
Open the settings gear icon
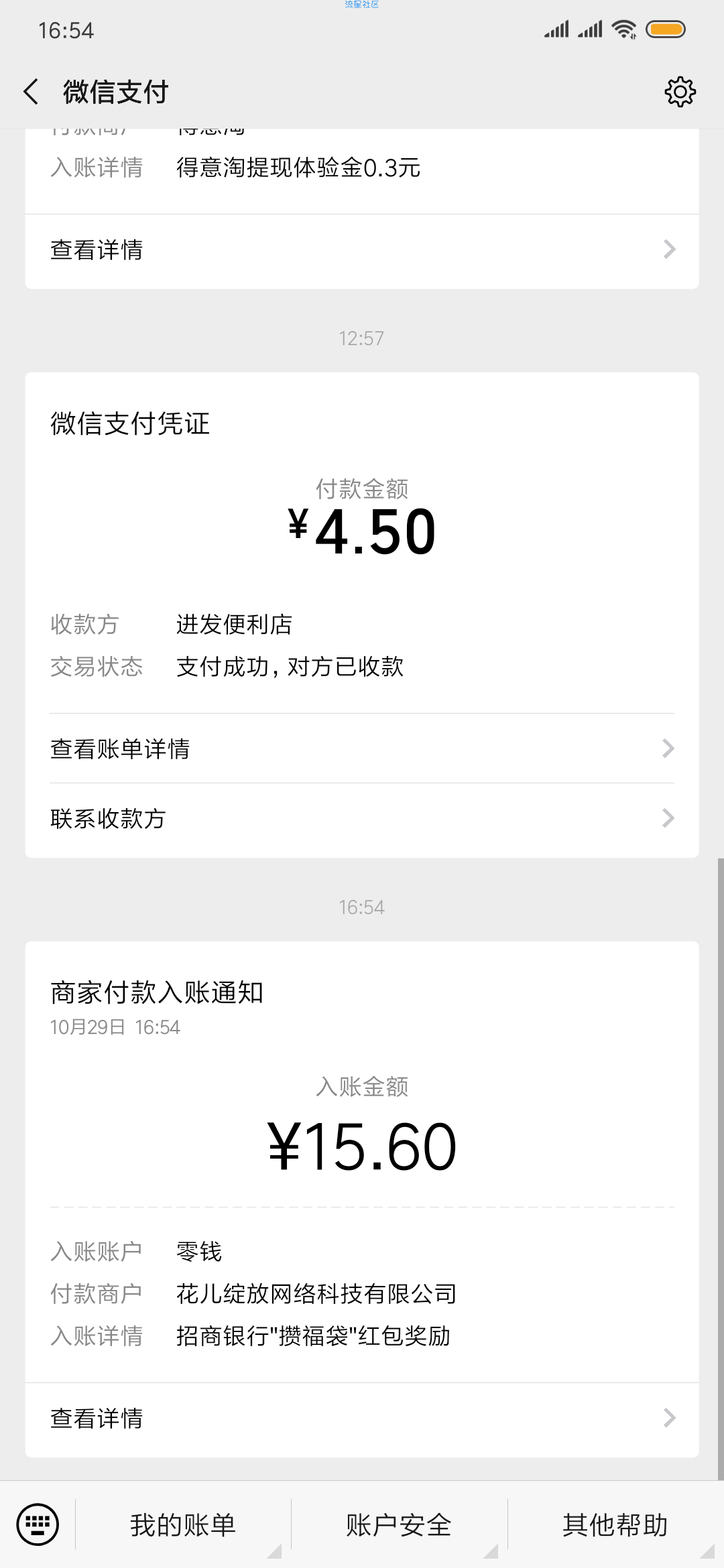pyautogui.click(x=680, y=92)
